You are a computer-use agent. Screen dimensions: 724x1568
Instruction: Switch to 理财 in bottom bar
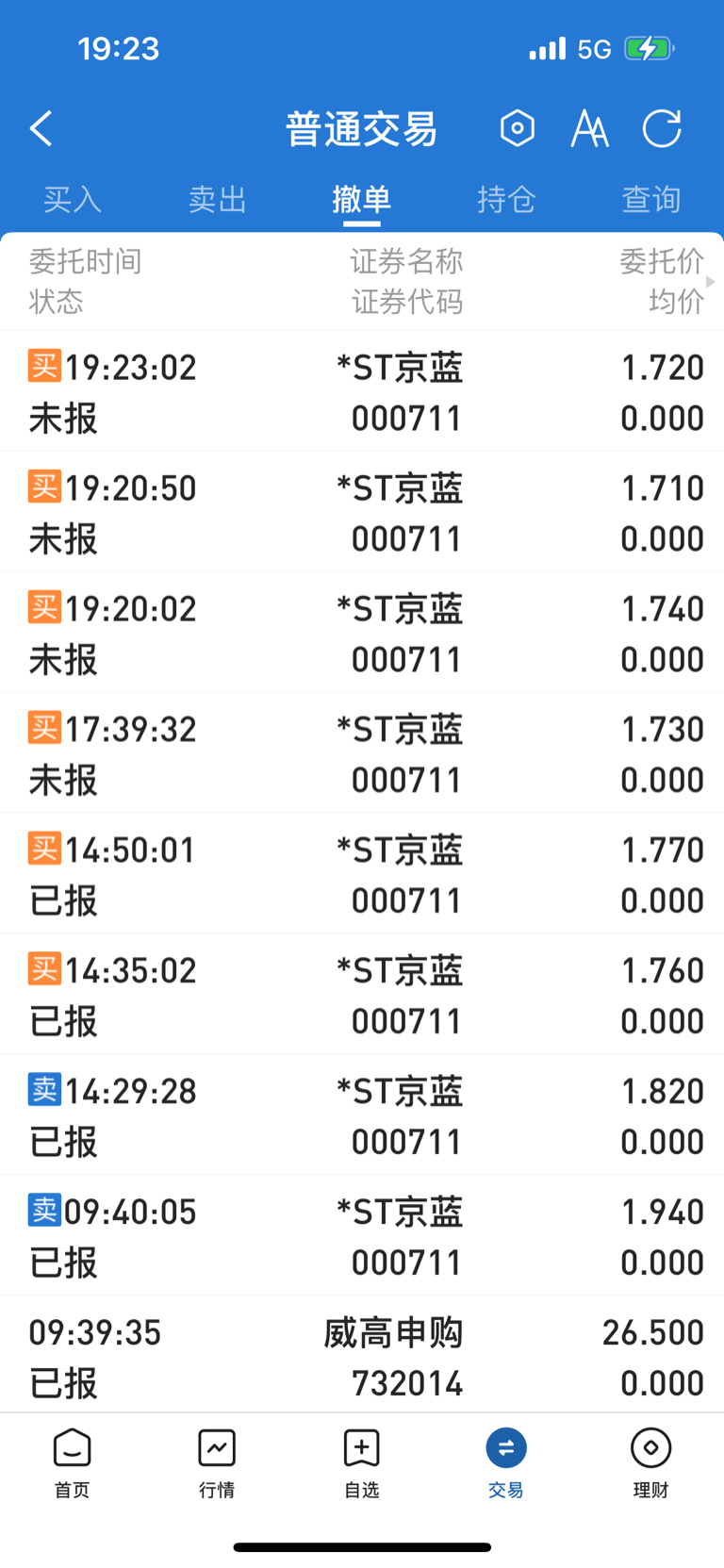[x=650, y=1463]
